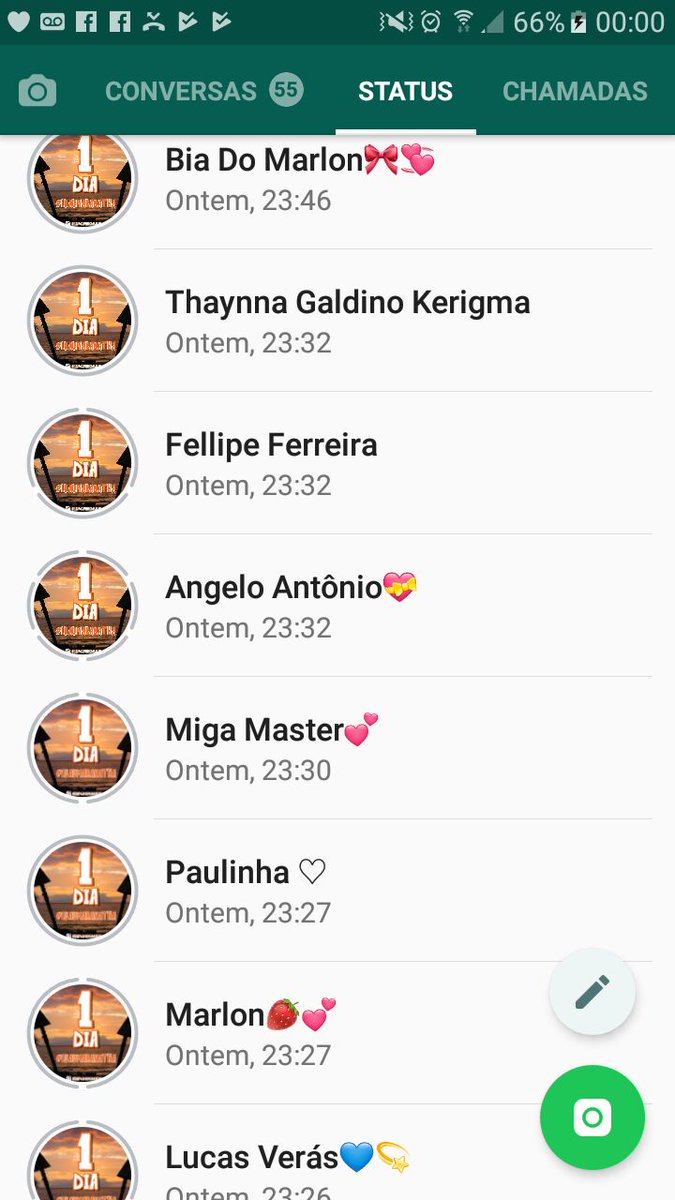Write a text status with the pencil button
675x1200 pixels.
[592, 992]
